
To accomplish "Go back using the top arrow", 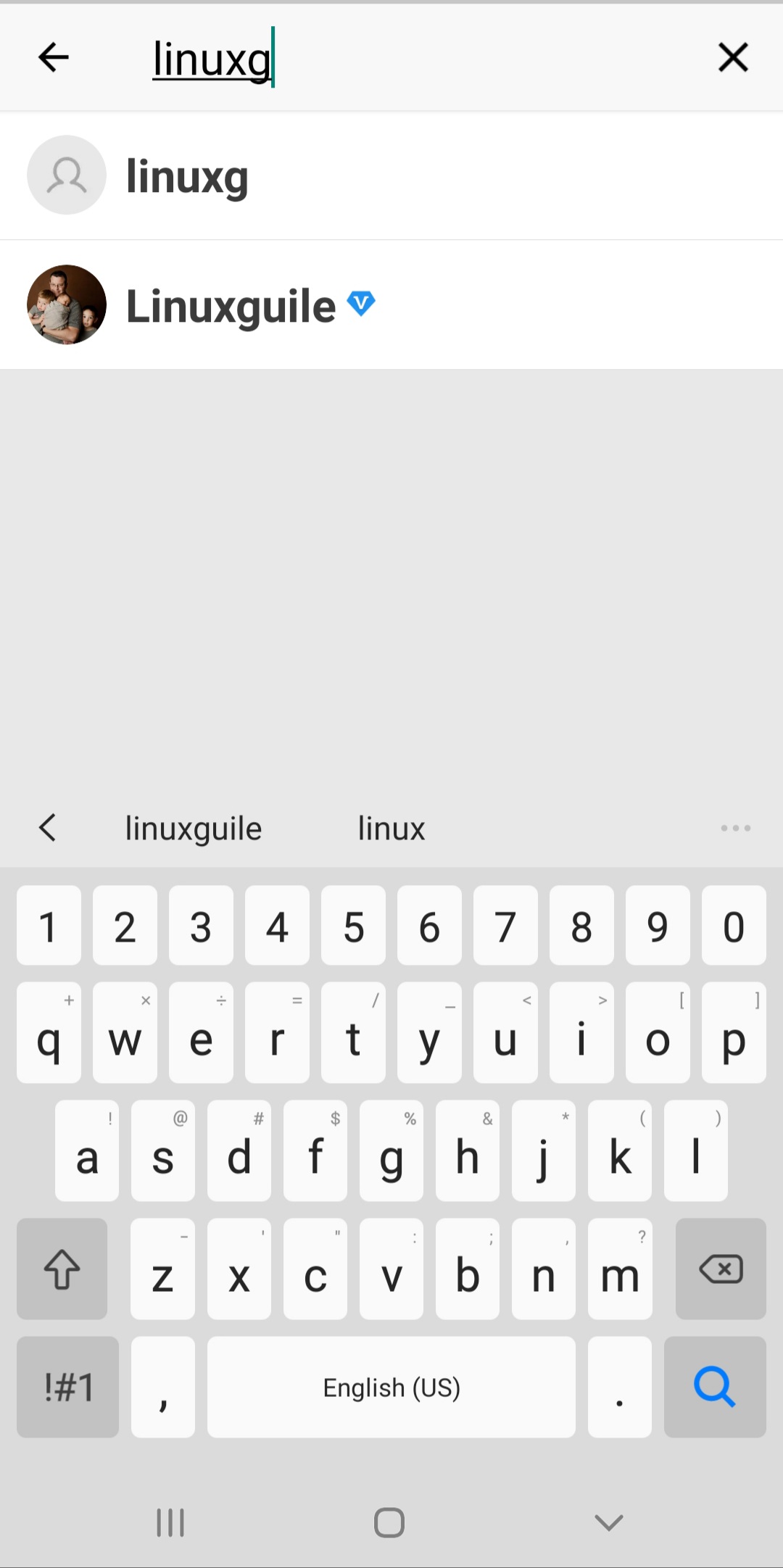I will tap(54, 57).
